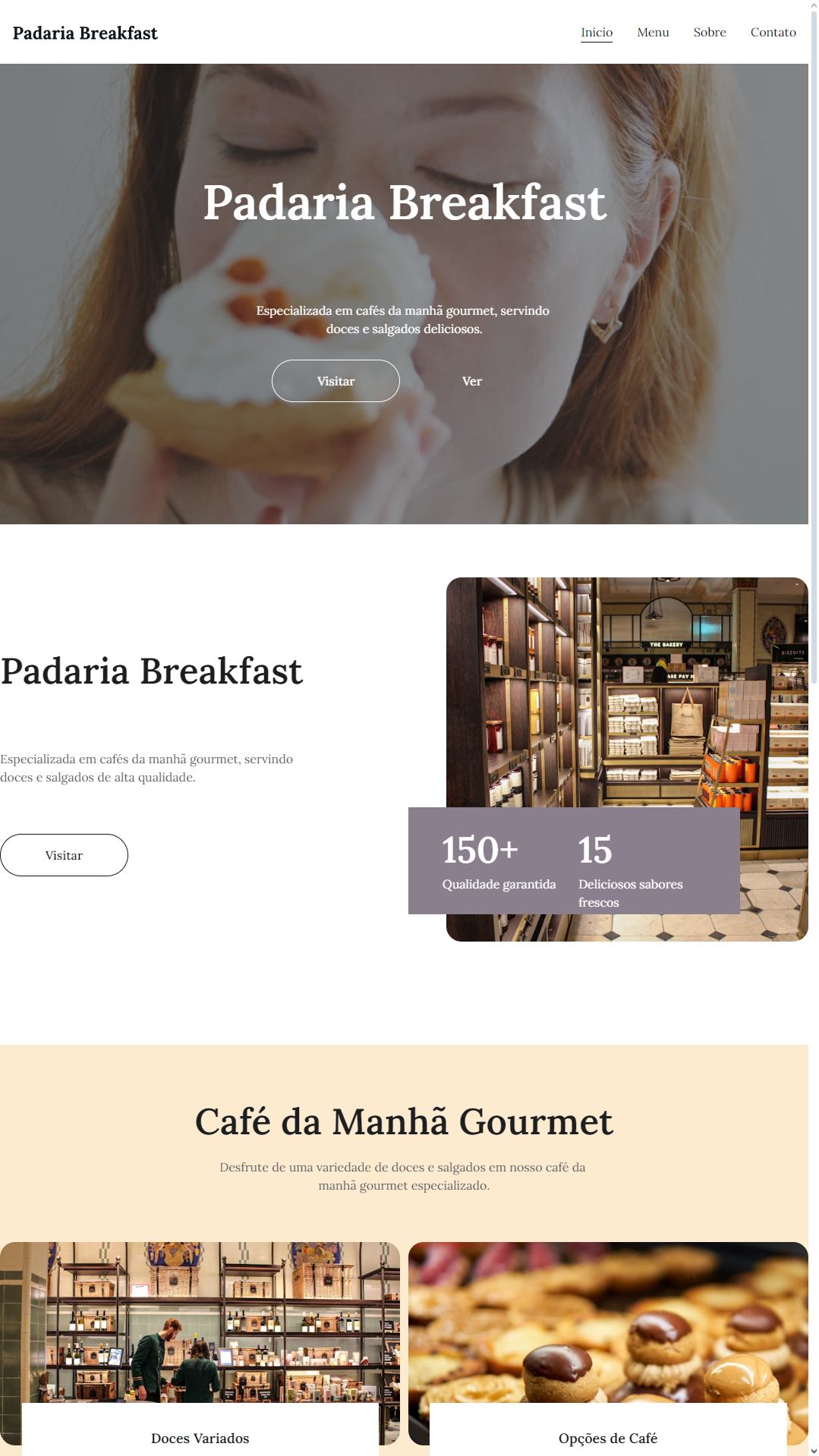Open the Inicio navigation link
819x1456 pixels.
[596, 33]
